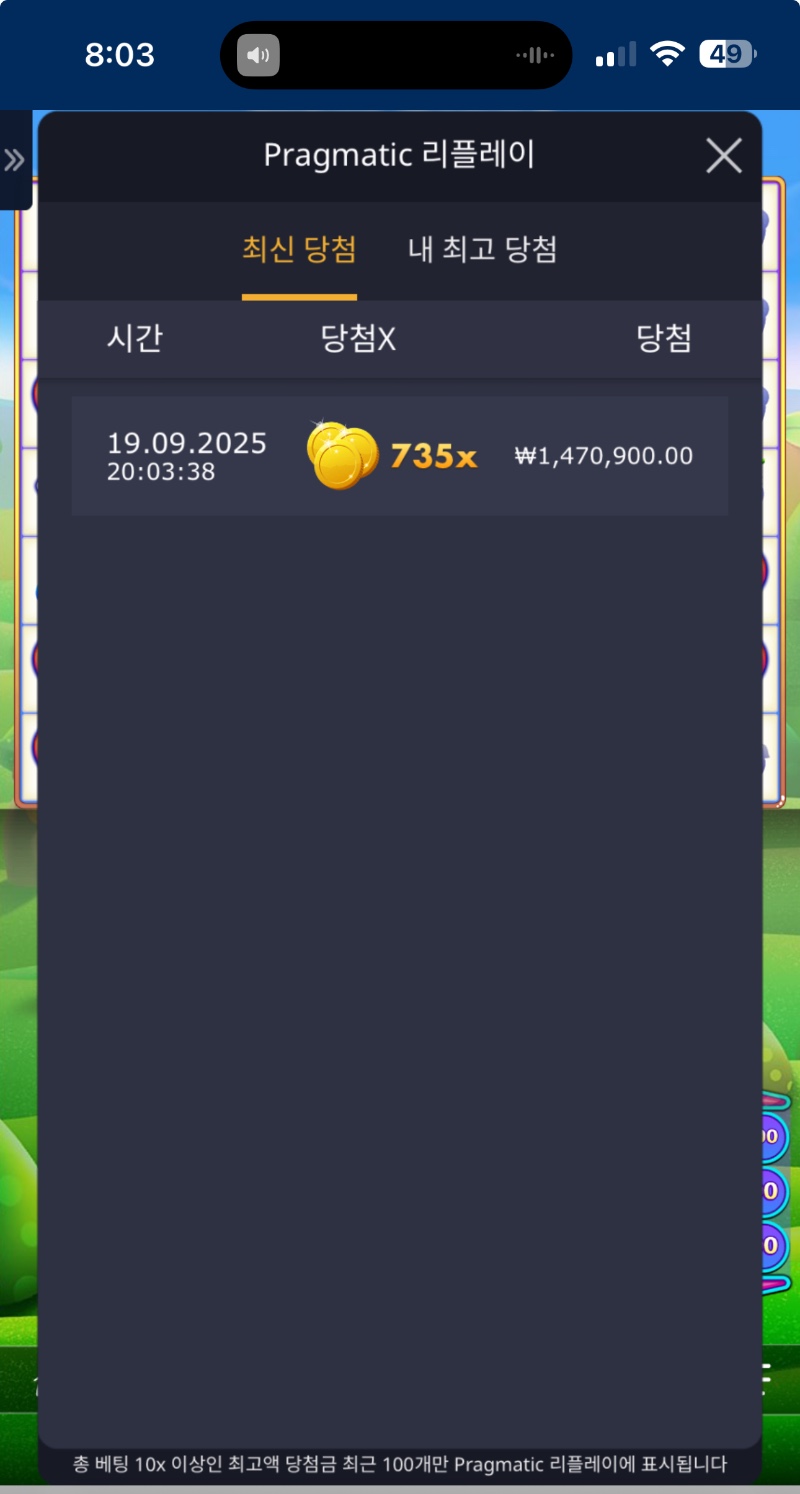Open the 735x win replay row

pos(399,456)
